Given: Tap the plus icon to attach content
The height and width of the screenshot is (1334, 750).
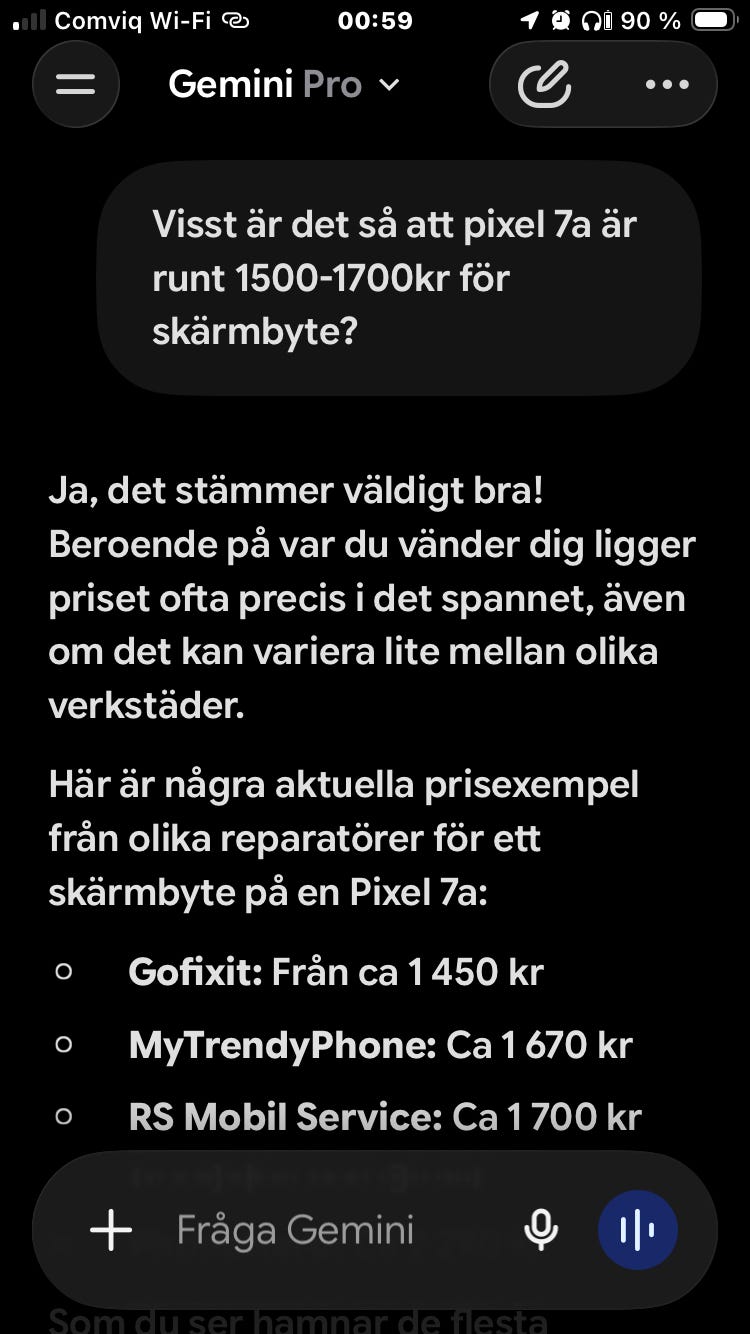Looking at the screenshot, I should [x=111, y=1230].
